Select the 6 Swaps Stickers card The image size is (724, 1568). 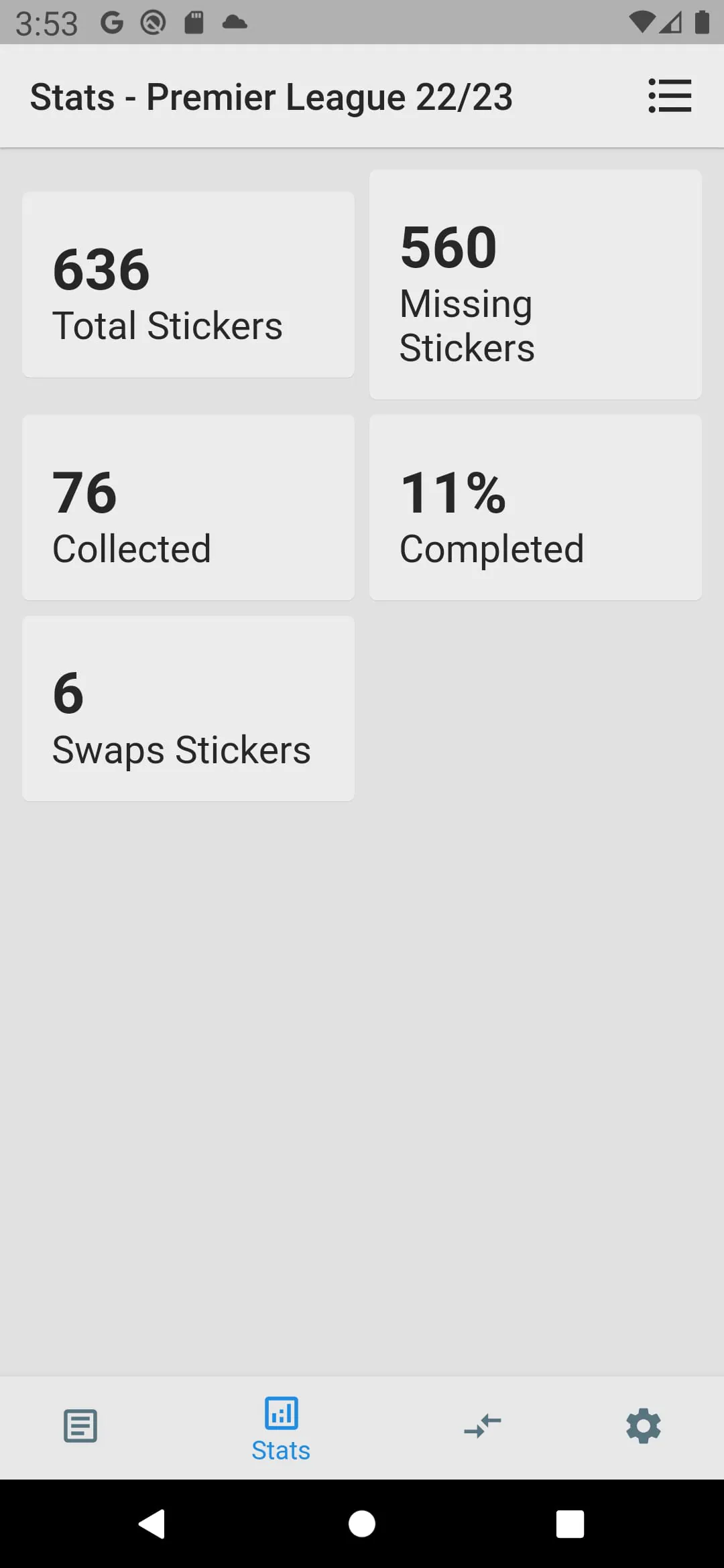tap(188, 708)
